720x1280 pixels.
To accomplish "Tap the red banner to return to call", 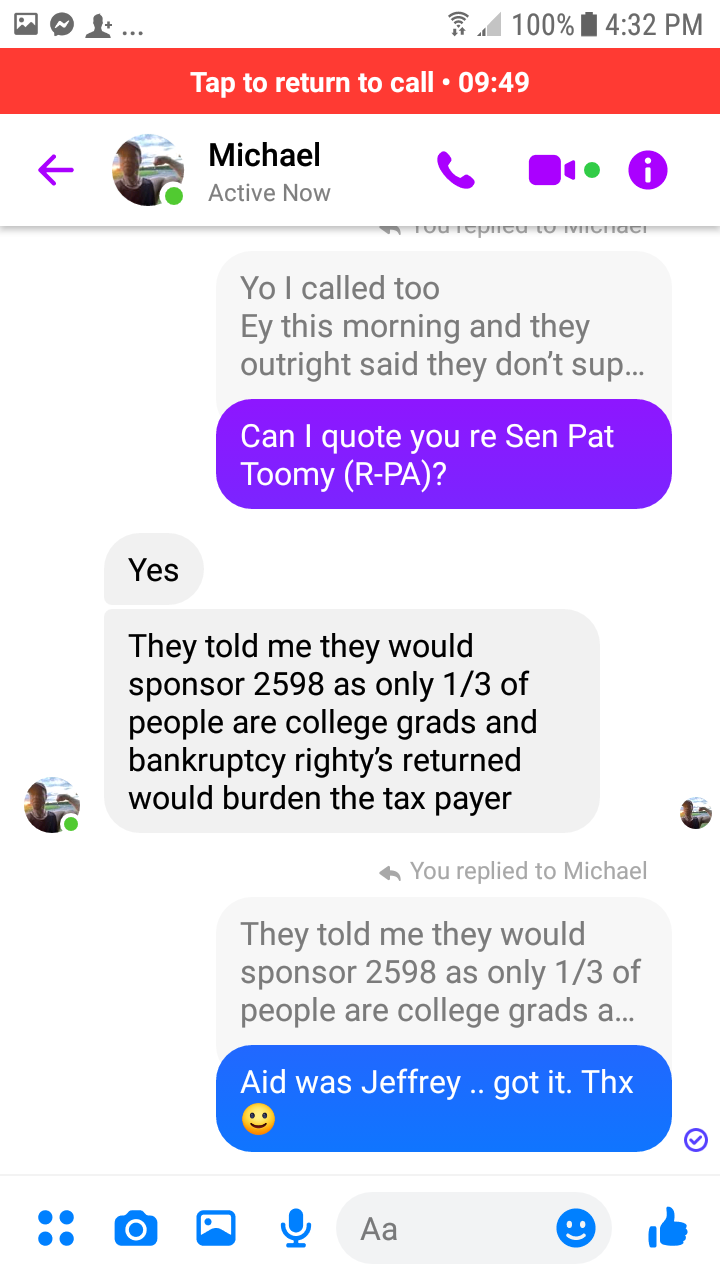I will (x=360, y=81).
